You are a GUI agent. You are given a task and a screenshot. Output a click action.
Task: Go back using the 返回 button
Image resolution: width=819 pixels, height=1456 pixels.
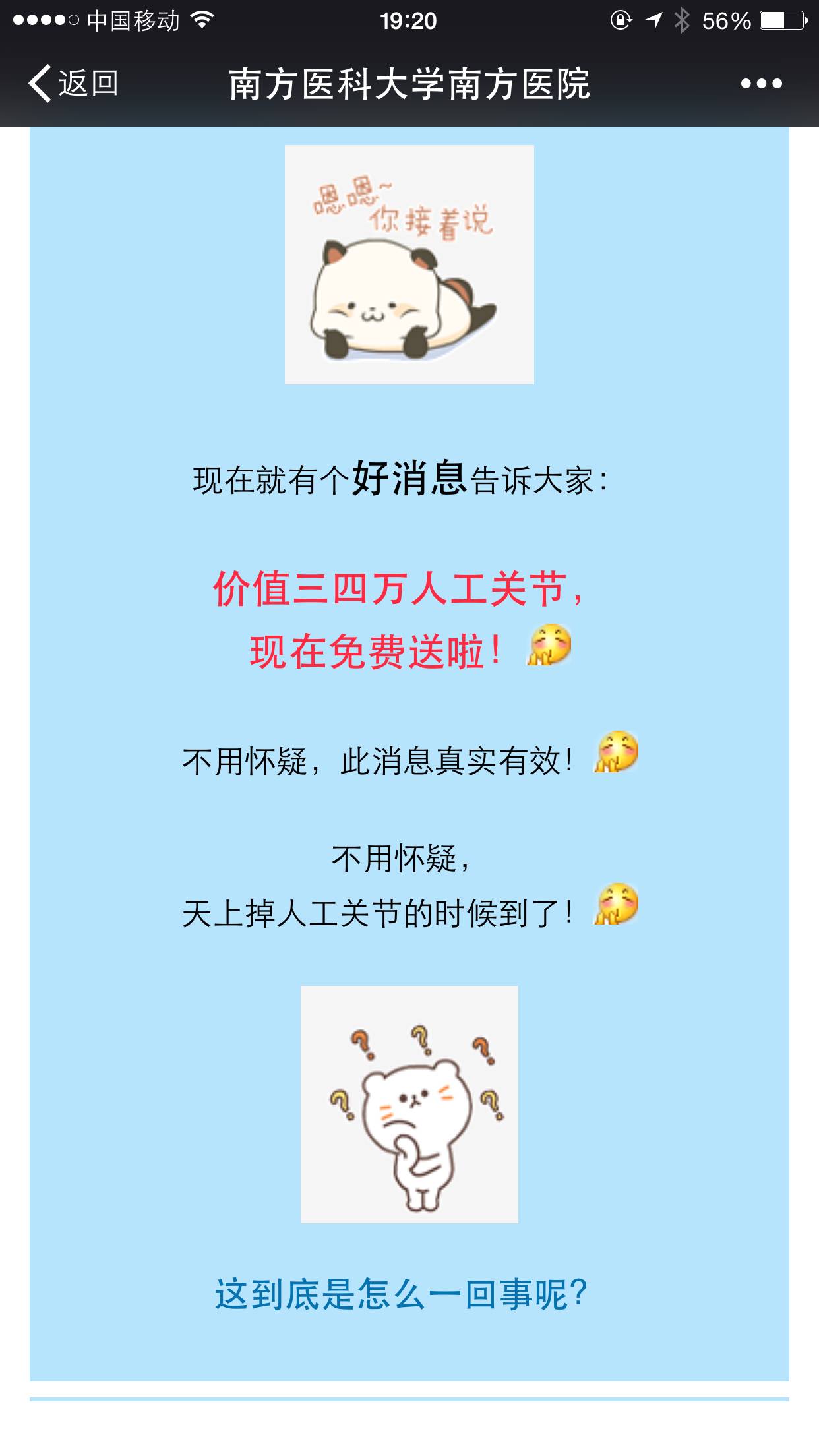click(x=73, y=84)
